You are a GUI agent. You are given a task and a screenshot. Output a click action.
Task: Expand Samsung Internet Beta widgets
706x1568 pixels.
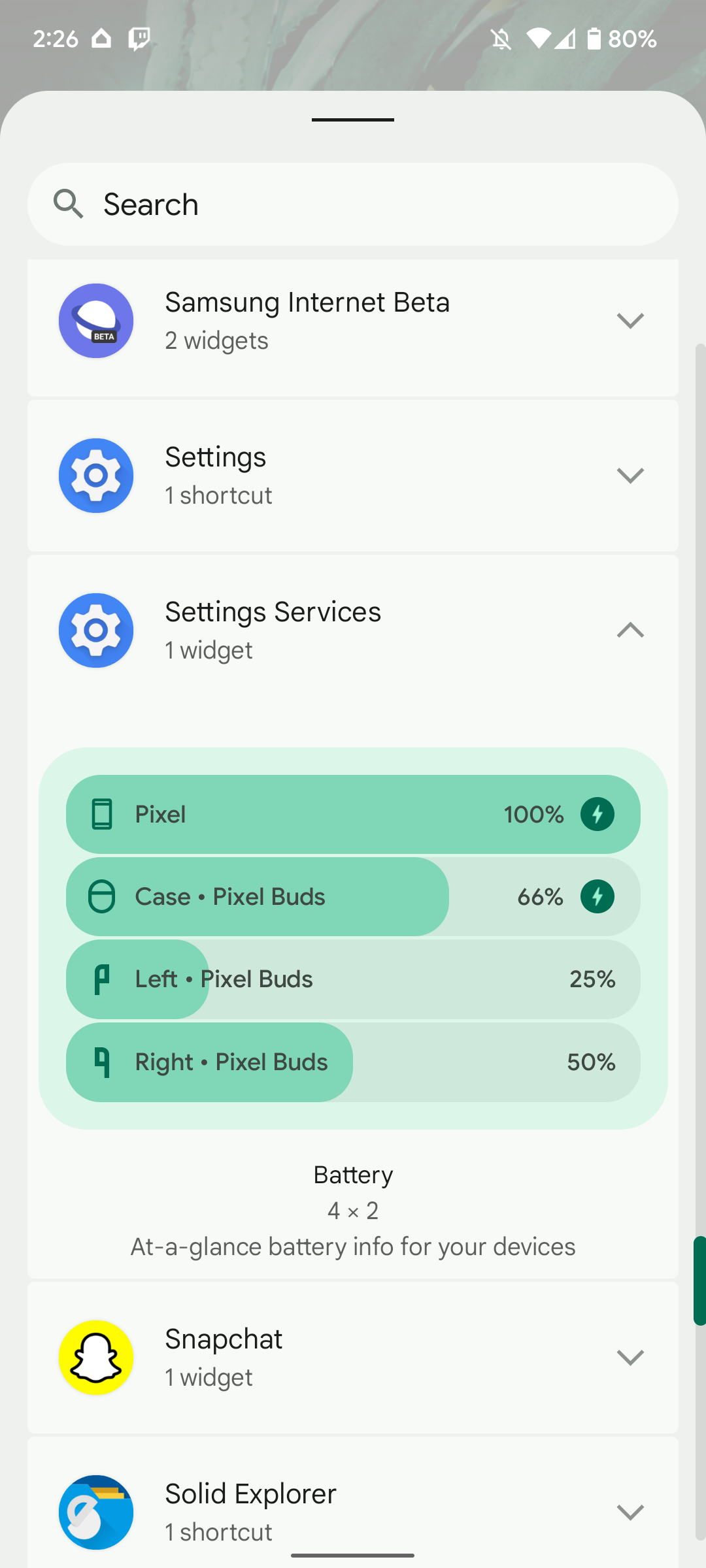[353, 321]
